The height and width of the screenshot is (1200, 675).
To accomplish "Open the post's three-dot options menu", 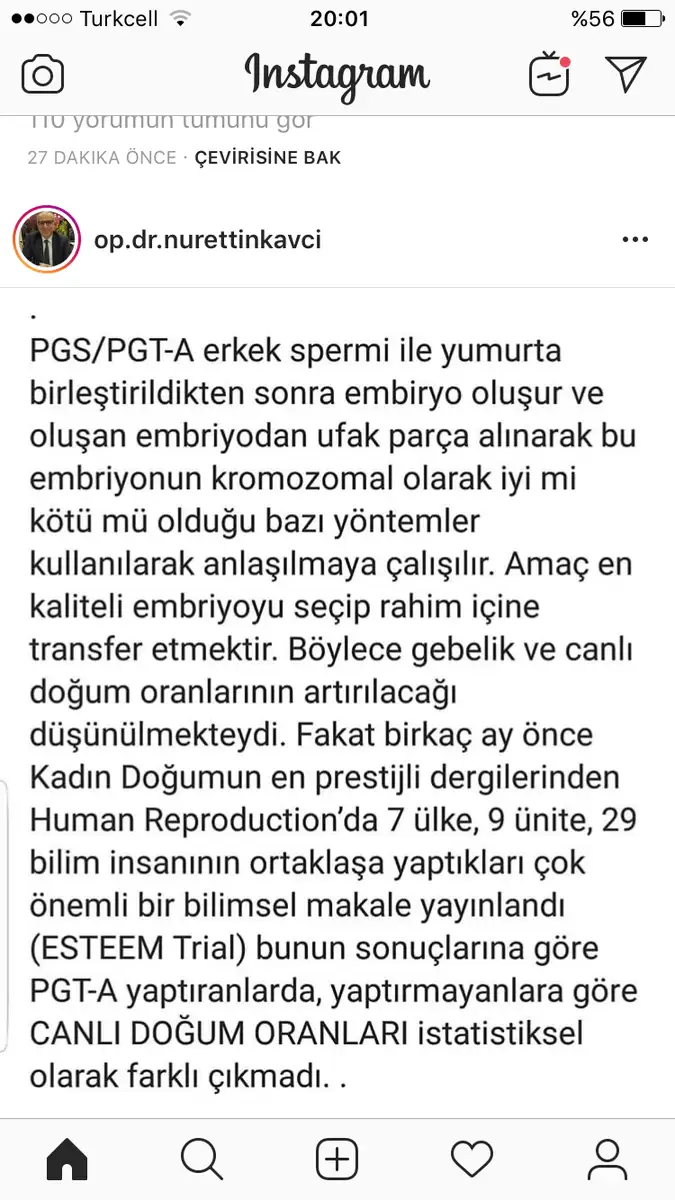I will point(635,240).
